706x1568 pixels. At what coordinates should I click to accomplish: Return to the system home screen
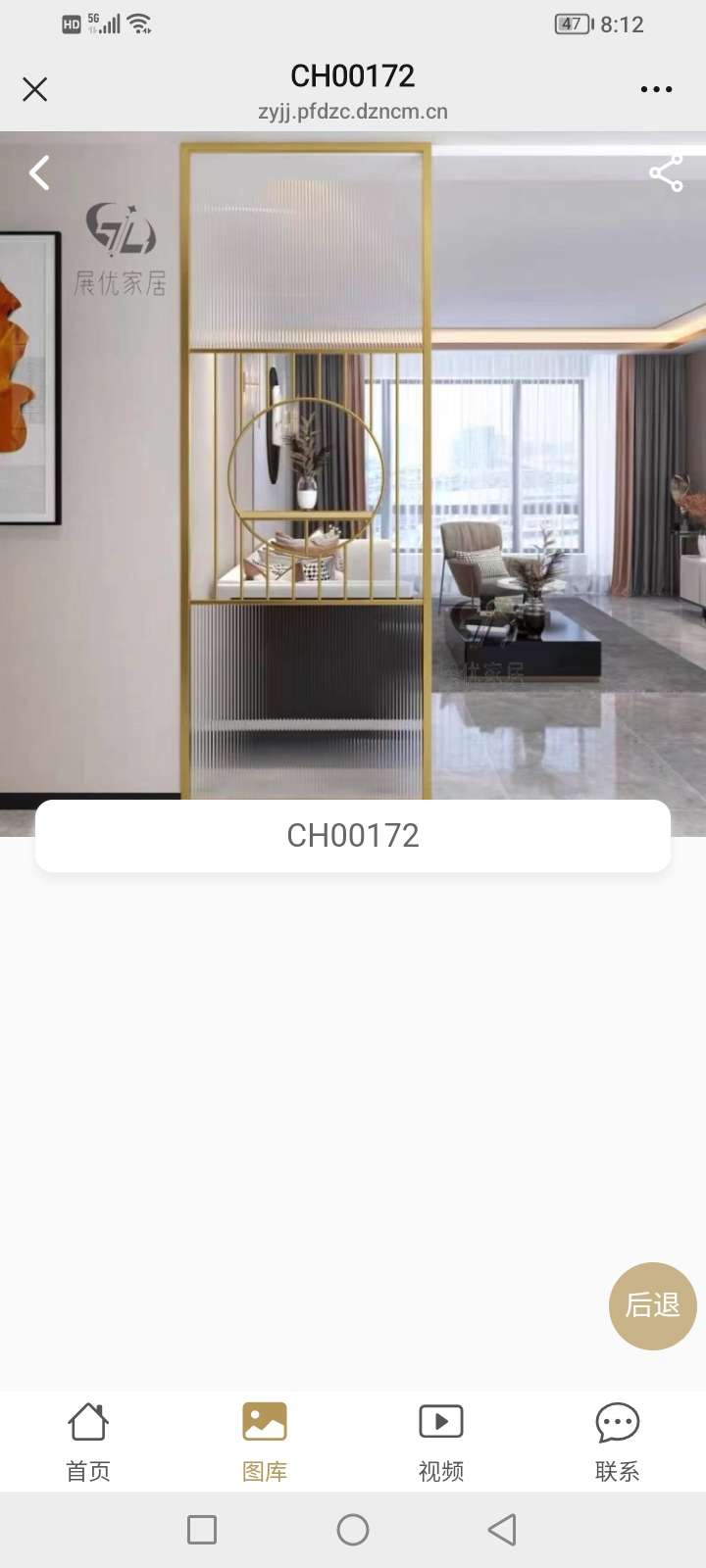pyautogui.click(x=353, y=1530)
